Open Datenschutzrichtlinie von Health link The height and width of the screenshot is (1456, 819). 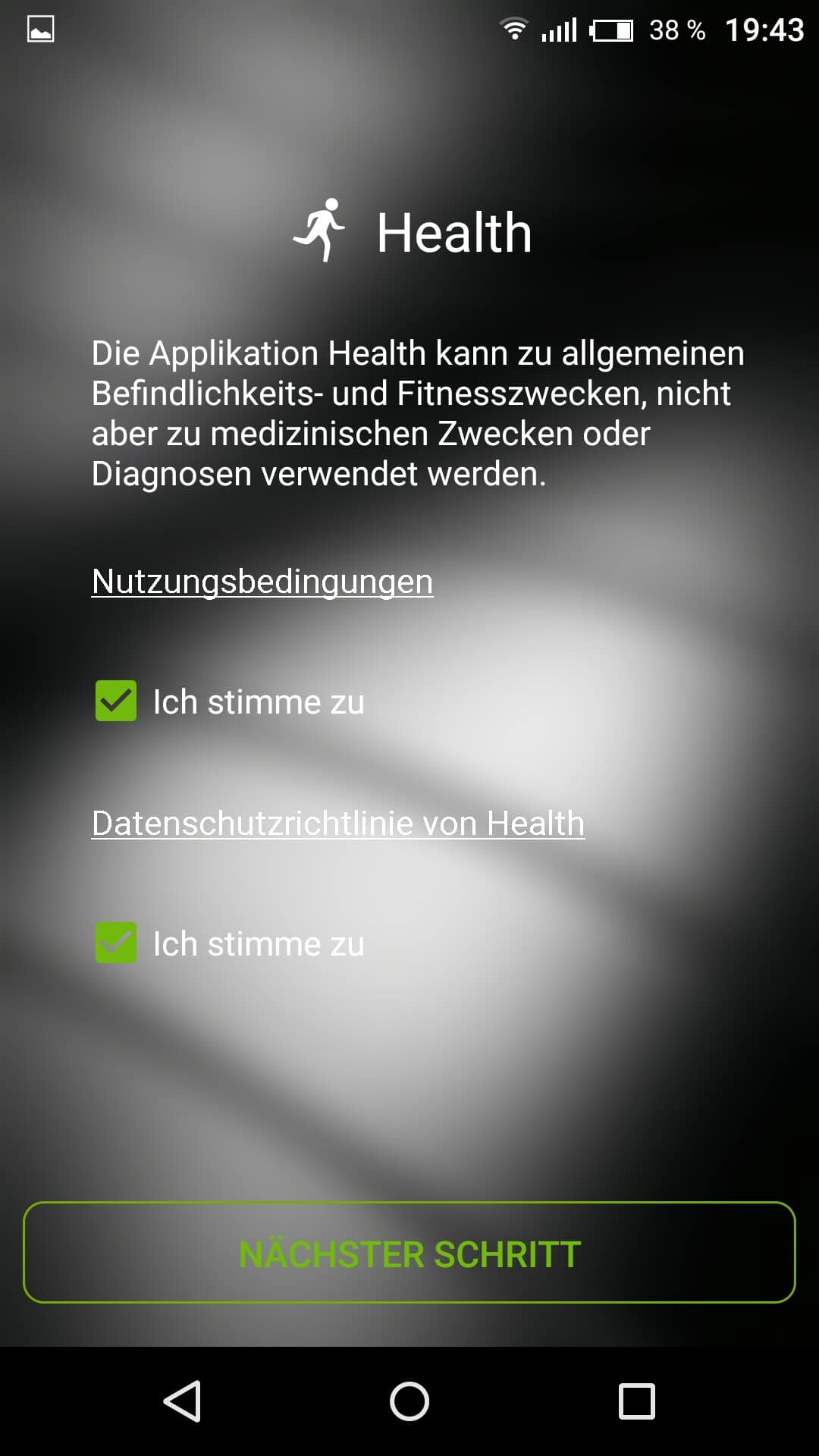coord(337,824)
